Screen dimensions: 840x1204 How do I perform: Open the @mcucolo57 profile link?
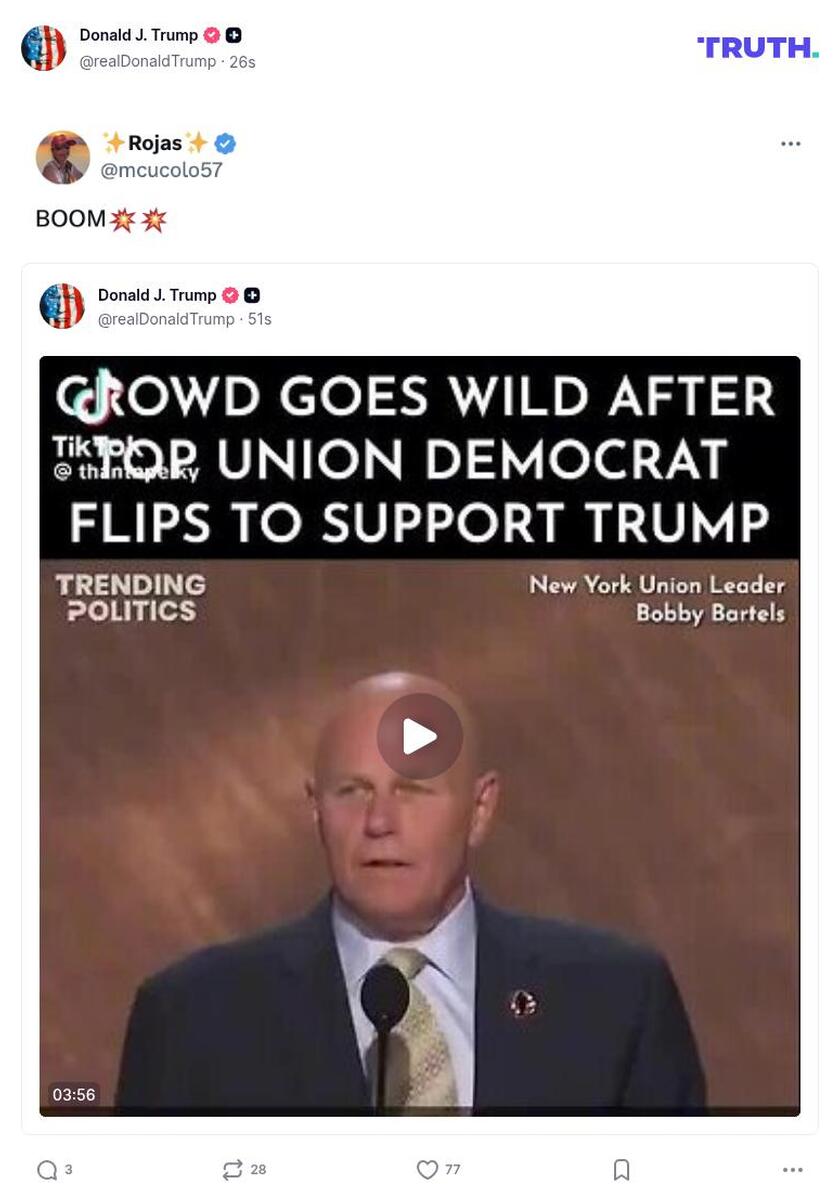(x=161, y=170)
